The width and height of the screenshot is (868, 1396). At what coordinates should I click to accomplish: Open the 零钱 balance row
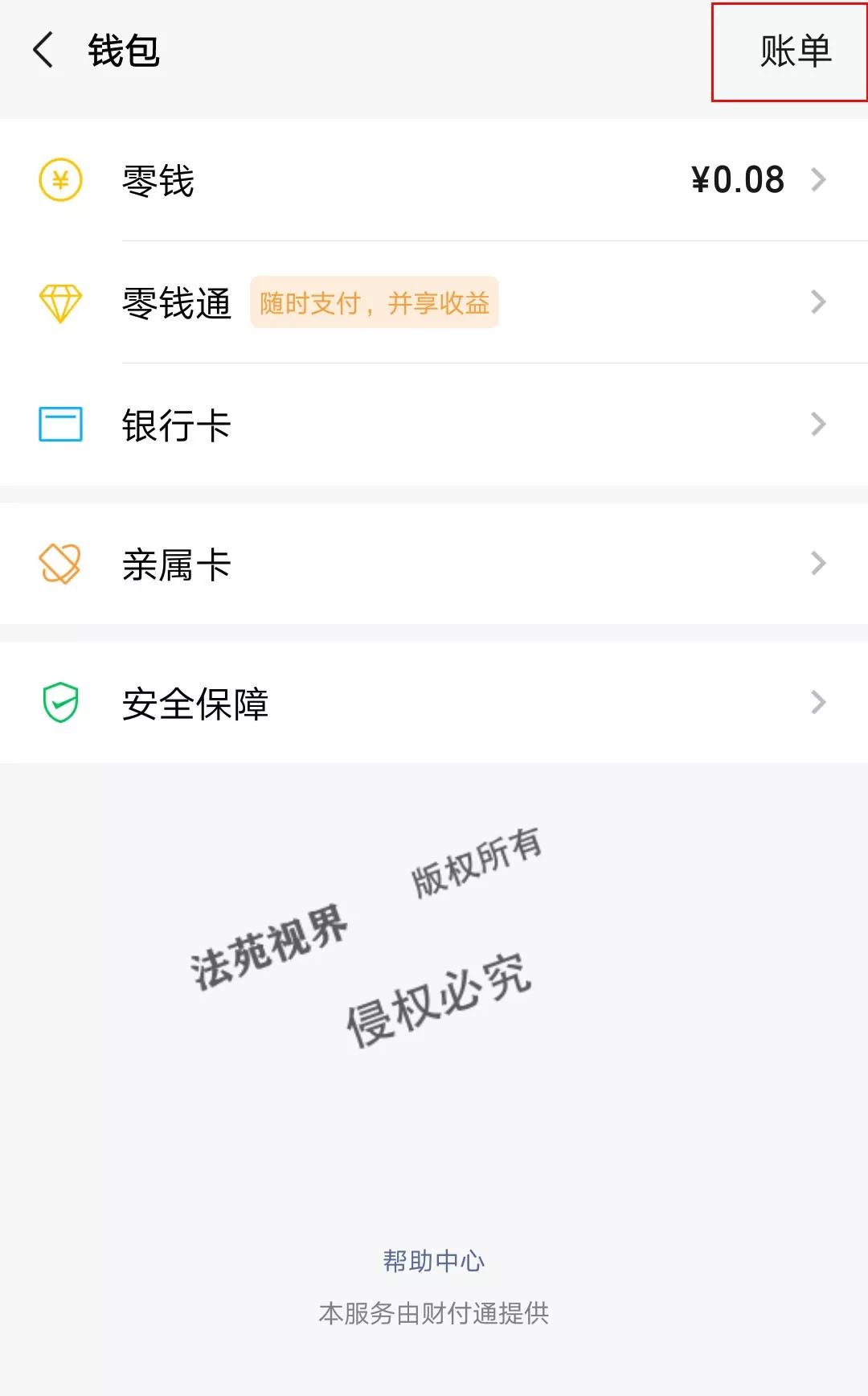tap(434, 180)
